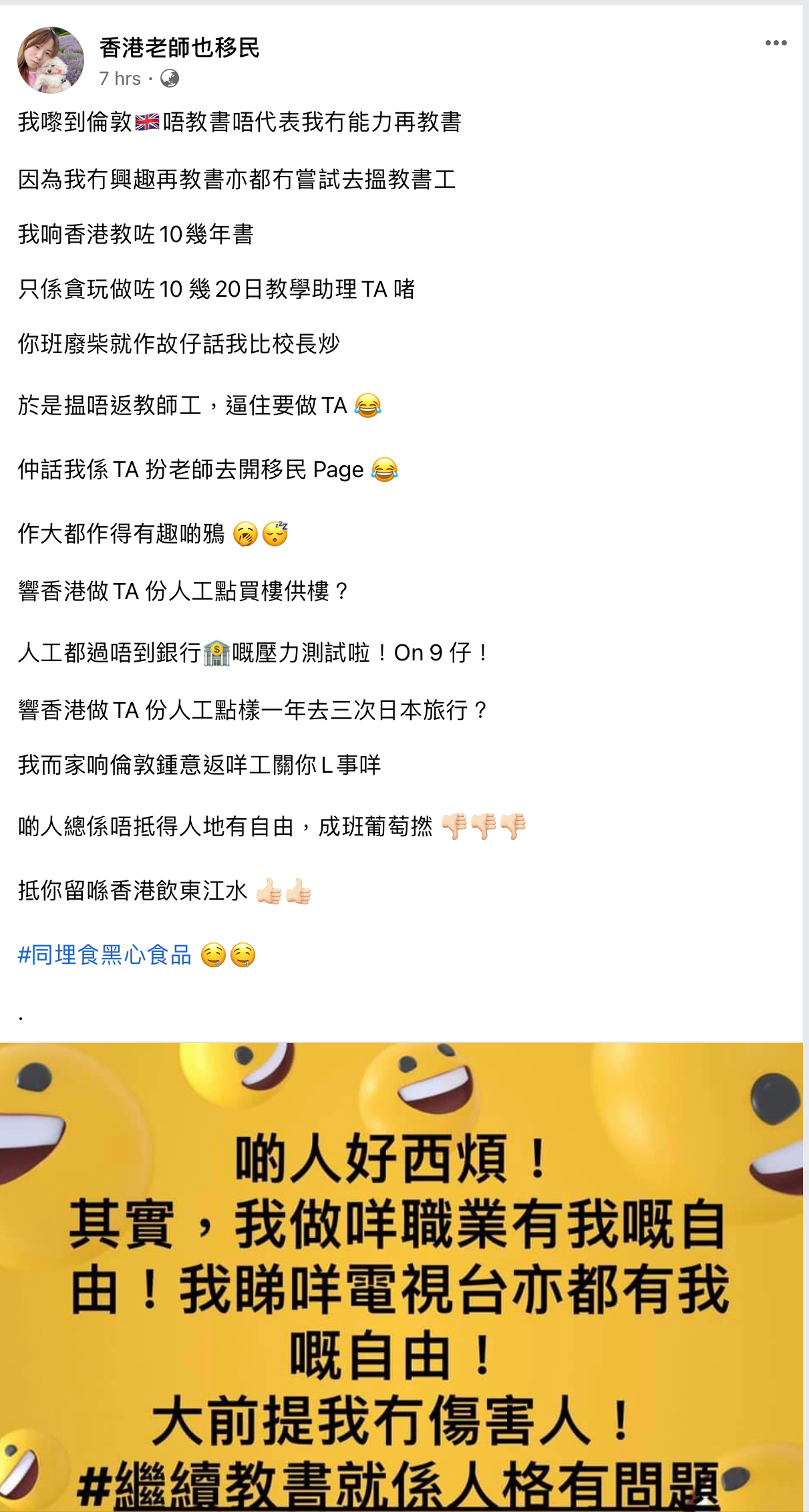Open the profile picture of 香港老師也移民
Image resolution: width=809 pixels, height=1512 pixels.
coord(51,60)
